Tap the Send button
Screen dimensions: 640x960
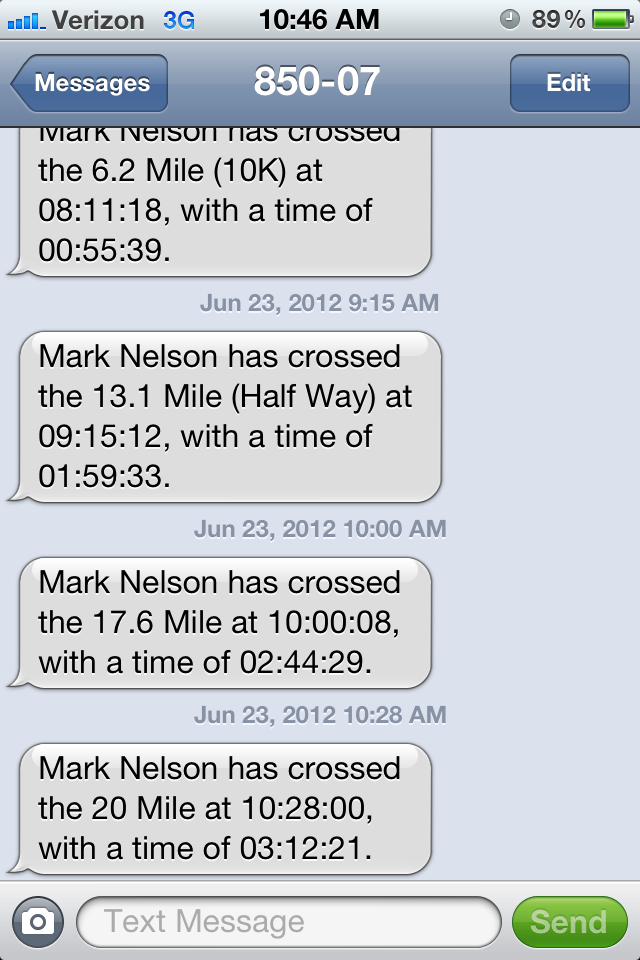tap(568, 921)
